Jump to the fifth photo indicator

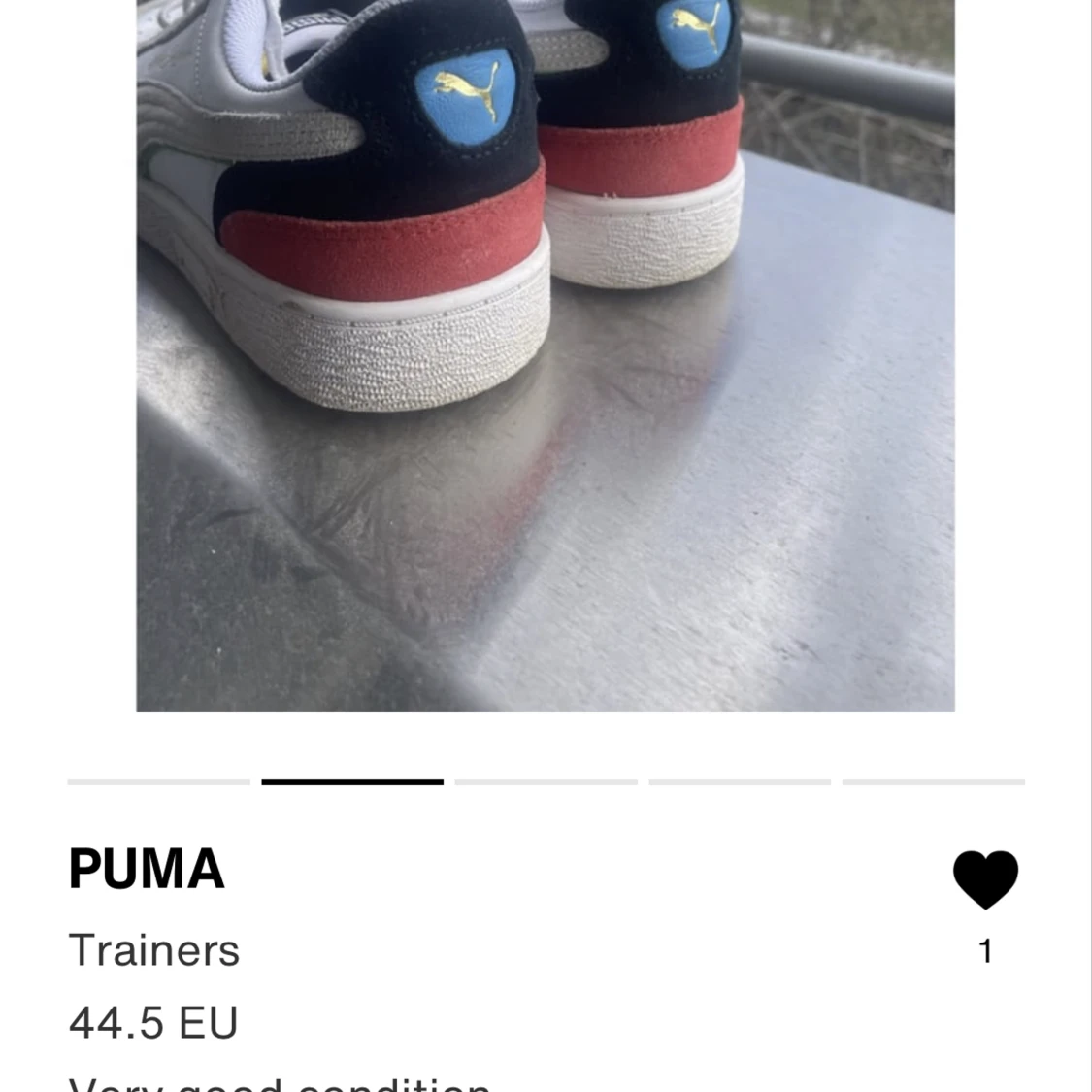pos(933,782)
